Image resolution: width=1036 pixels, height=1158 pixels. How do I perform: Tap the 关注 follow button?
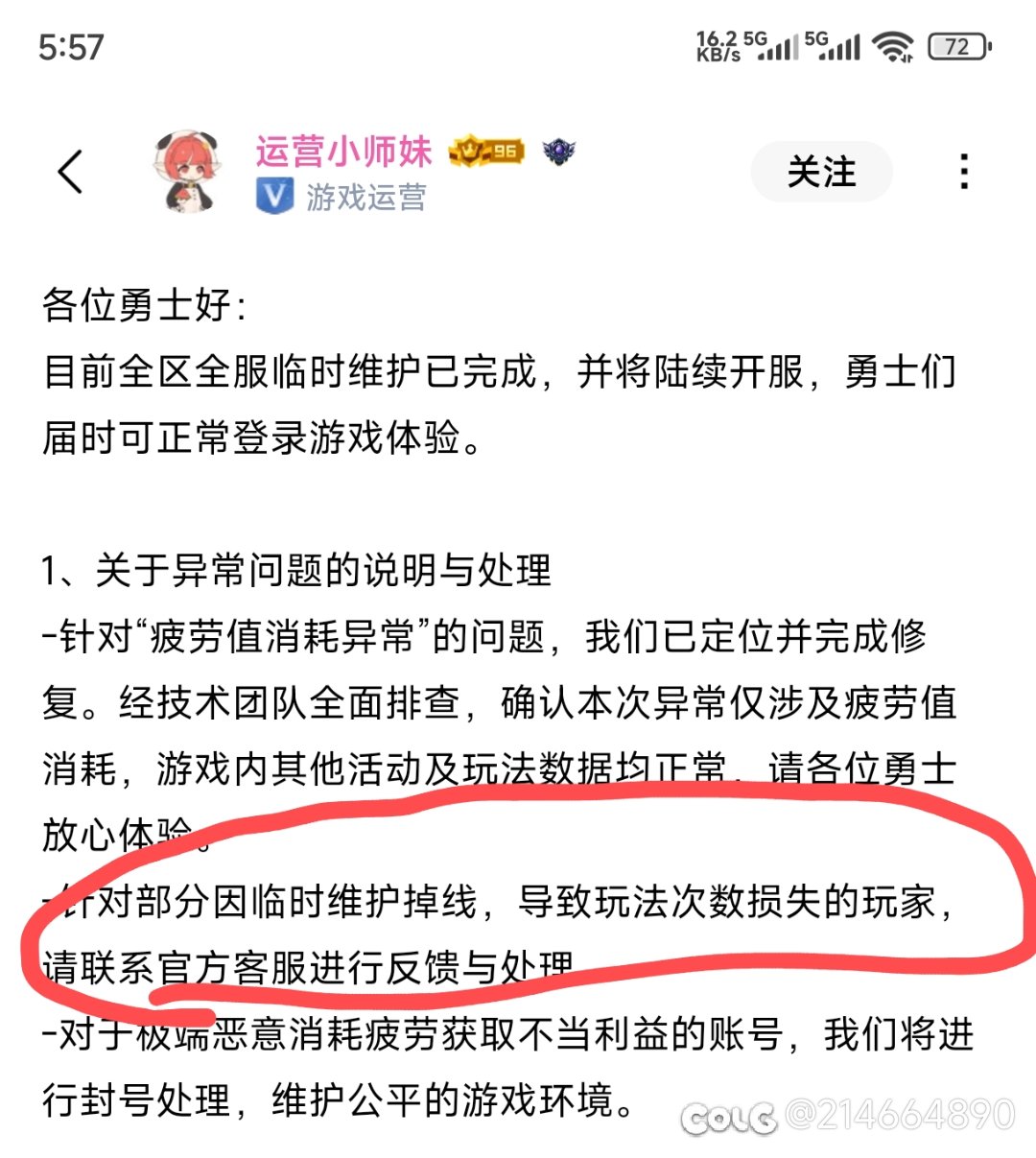[x=821, y=173]
